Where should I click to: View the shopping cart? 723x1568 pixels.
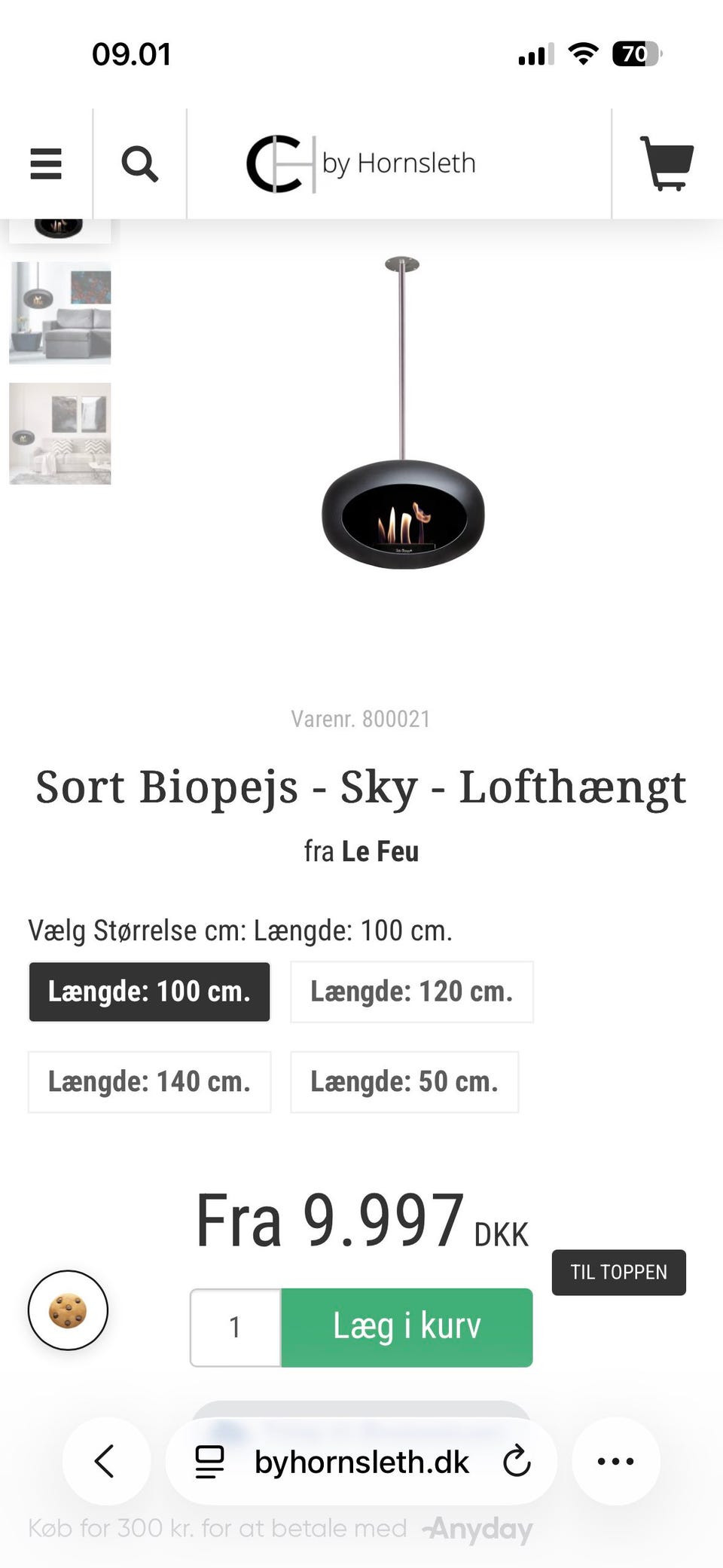coord(667,163)
